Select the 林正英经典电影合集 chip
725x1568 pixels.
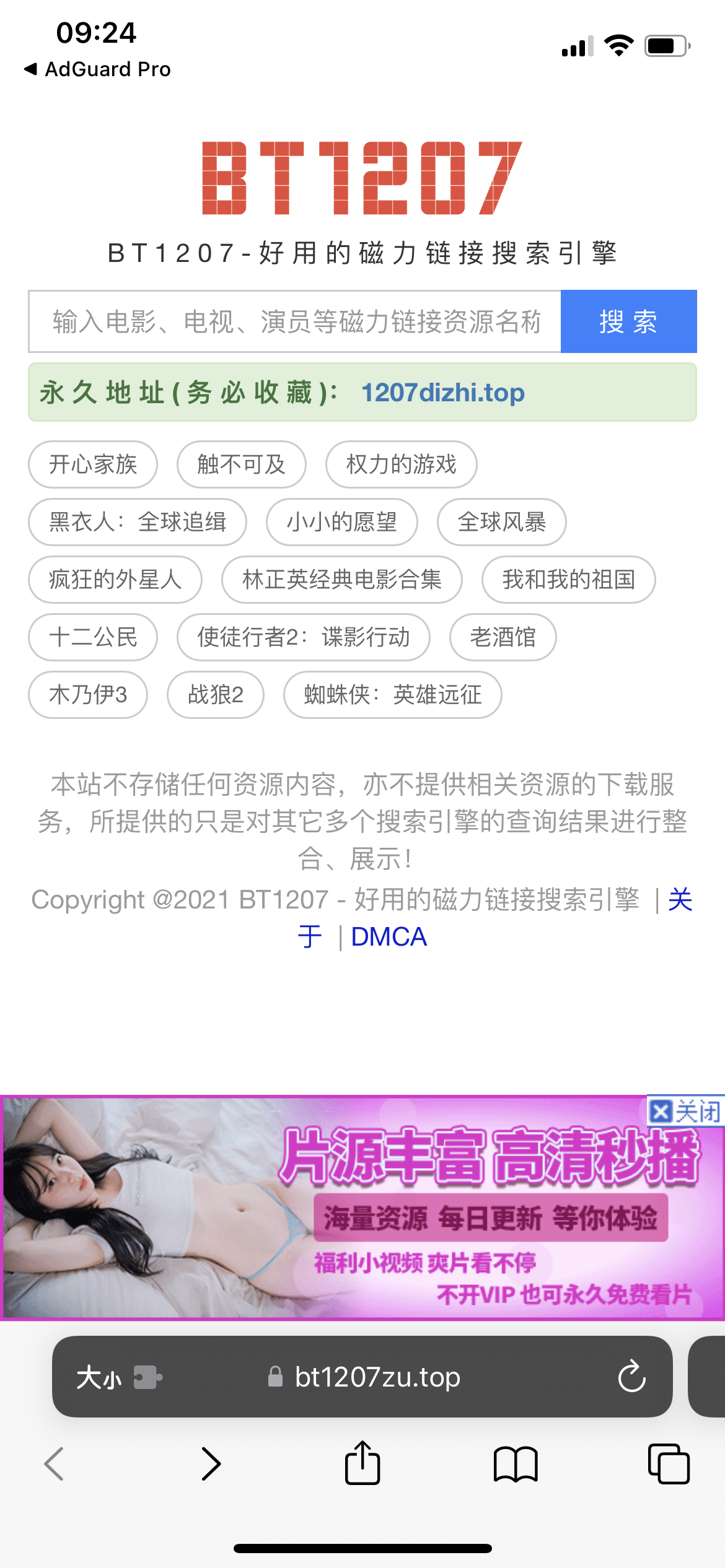point(342,580)
